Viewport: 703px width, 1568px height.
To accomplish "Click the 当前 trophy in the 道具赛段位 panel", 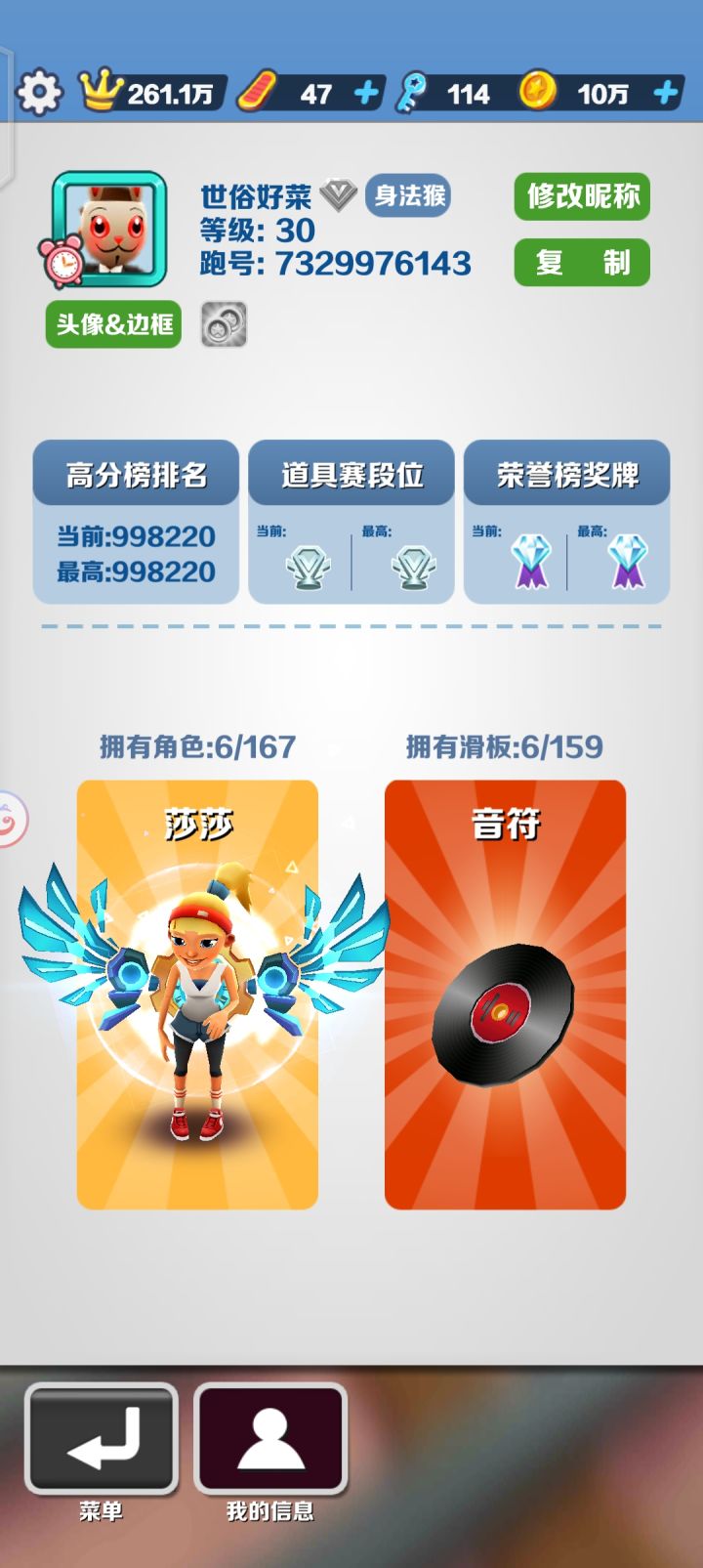I will coord(309,567).
